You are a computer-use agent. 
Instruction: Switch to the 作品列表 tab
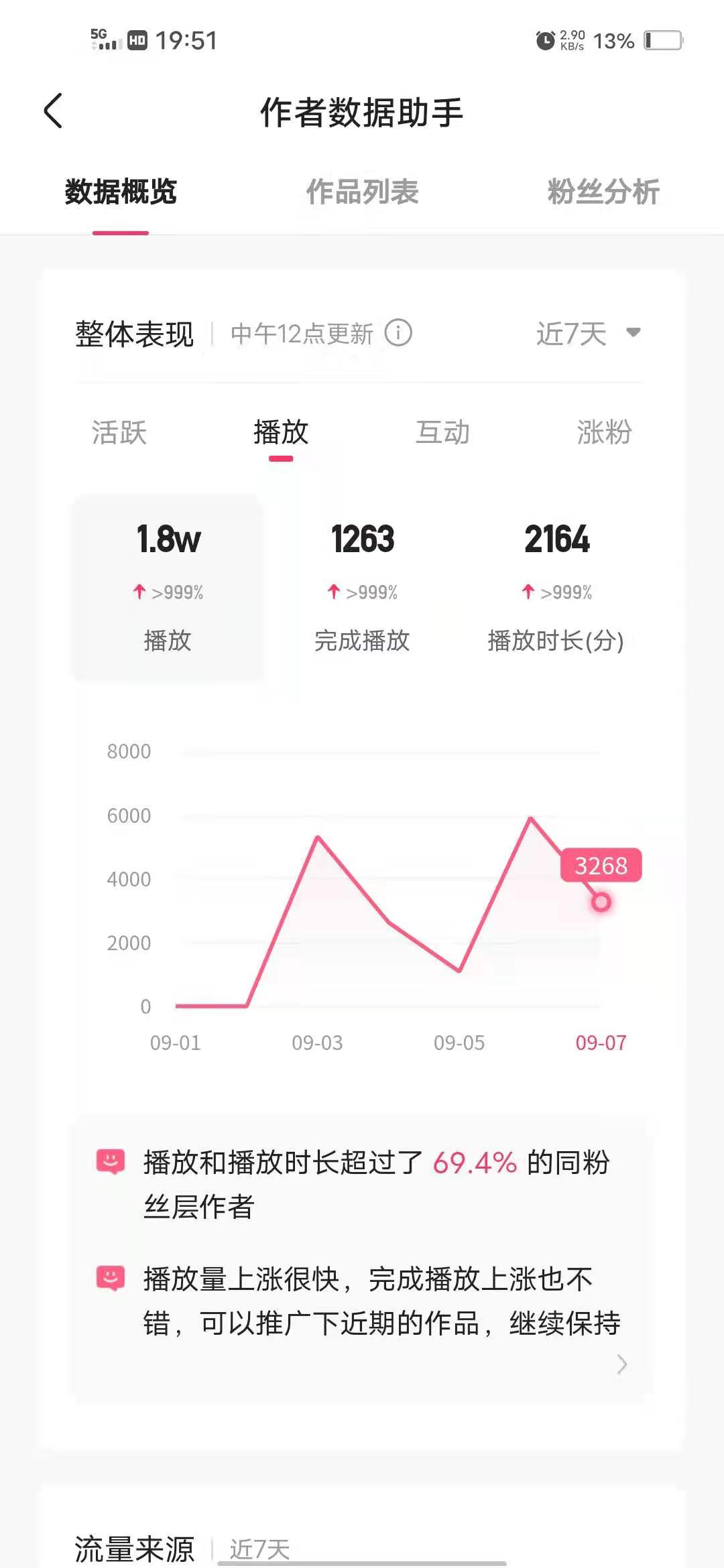tap(362, 192)
